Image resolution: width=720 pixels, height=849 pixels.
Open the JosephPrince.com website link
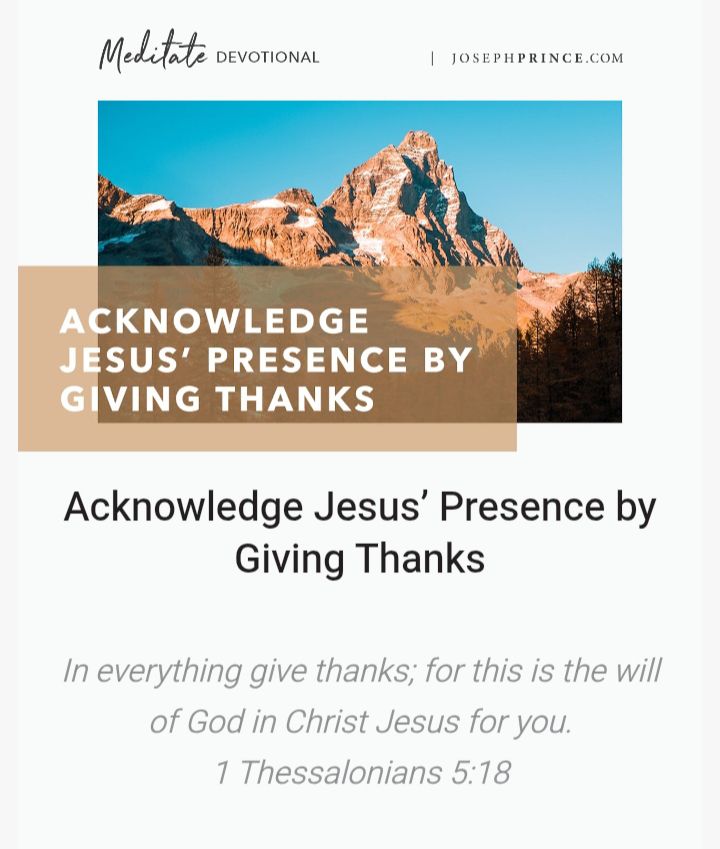(x=537, y=58)
